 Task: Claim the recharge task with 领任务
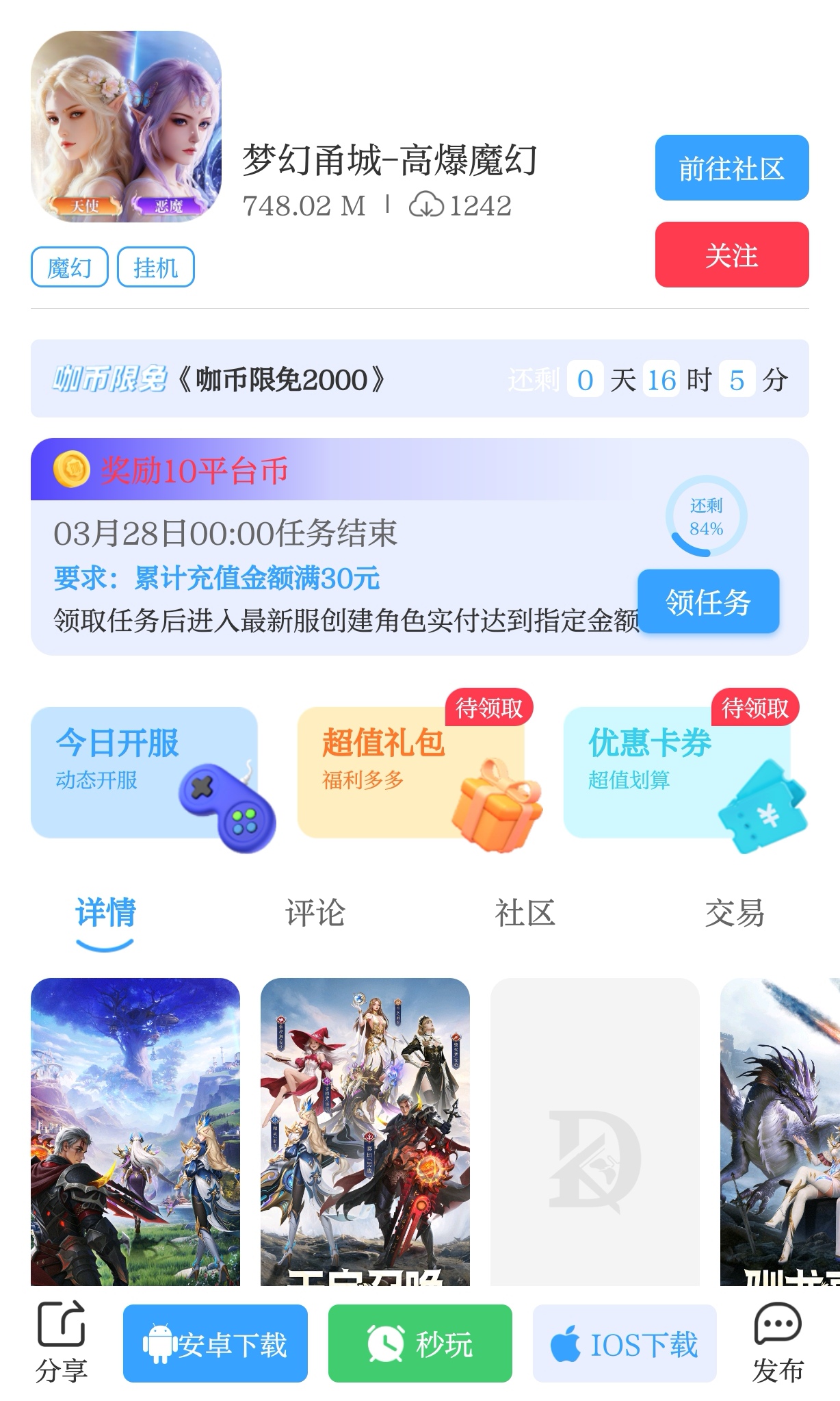point(708,602)
